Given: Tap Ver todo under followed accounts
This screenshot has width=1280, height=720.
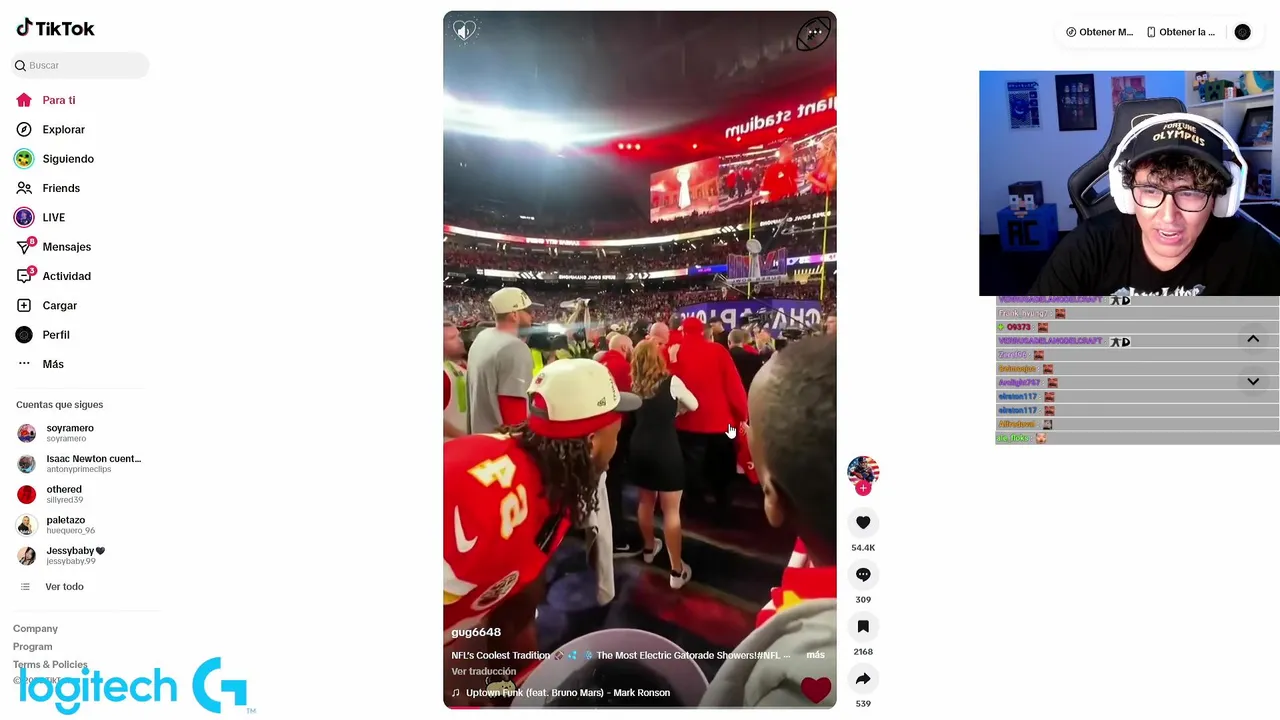Looking at the screenshot, I should tap(64, 587).
